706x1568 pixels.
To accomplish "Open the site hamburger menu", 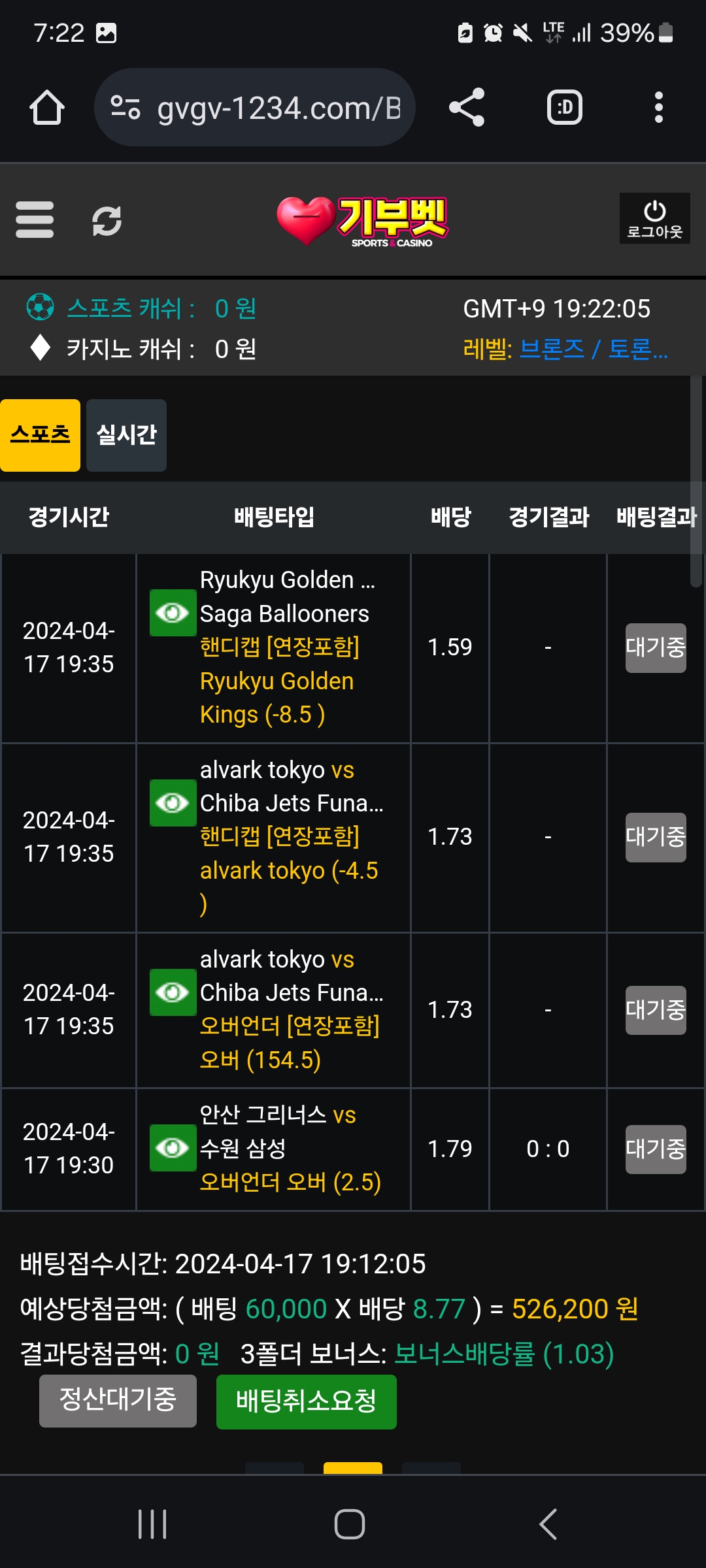I will [35, 220].
